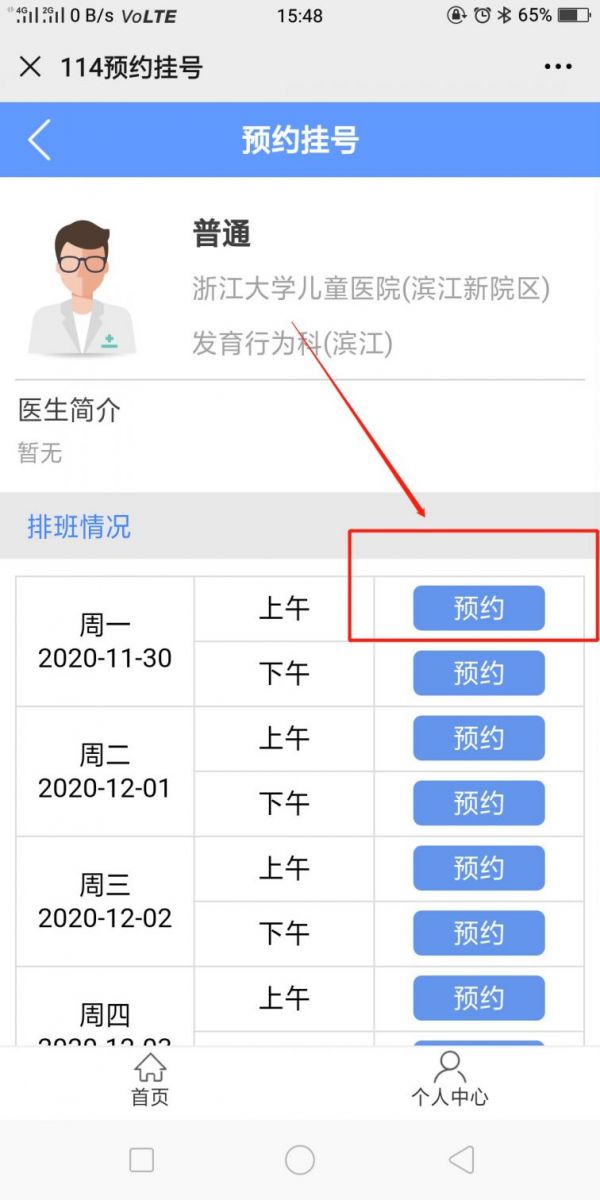Book the 周三 2020-12-02 下午 slot
This screenshot has height=1200, width=600.
pos(479,933)
